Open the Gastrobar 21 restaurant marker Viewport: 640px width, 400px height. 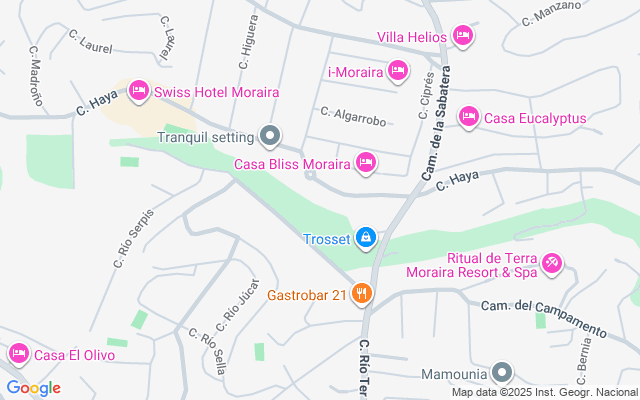tap(362, 294)
